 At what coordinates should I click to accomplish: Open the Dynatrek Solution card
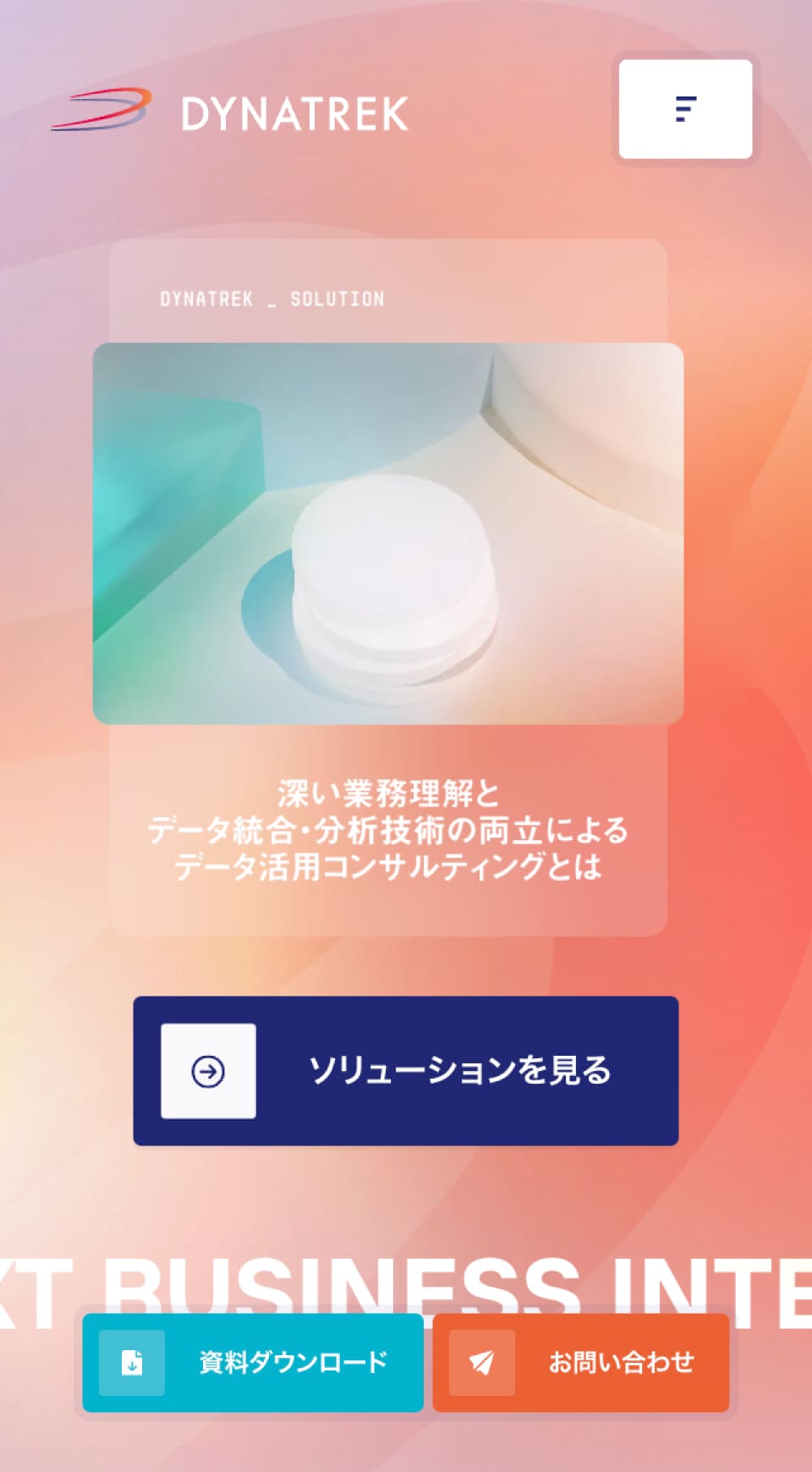tap(388, 586)
